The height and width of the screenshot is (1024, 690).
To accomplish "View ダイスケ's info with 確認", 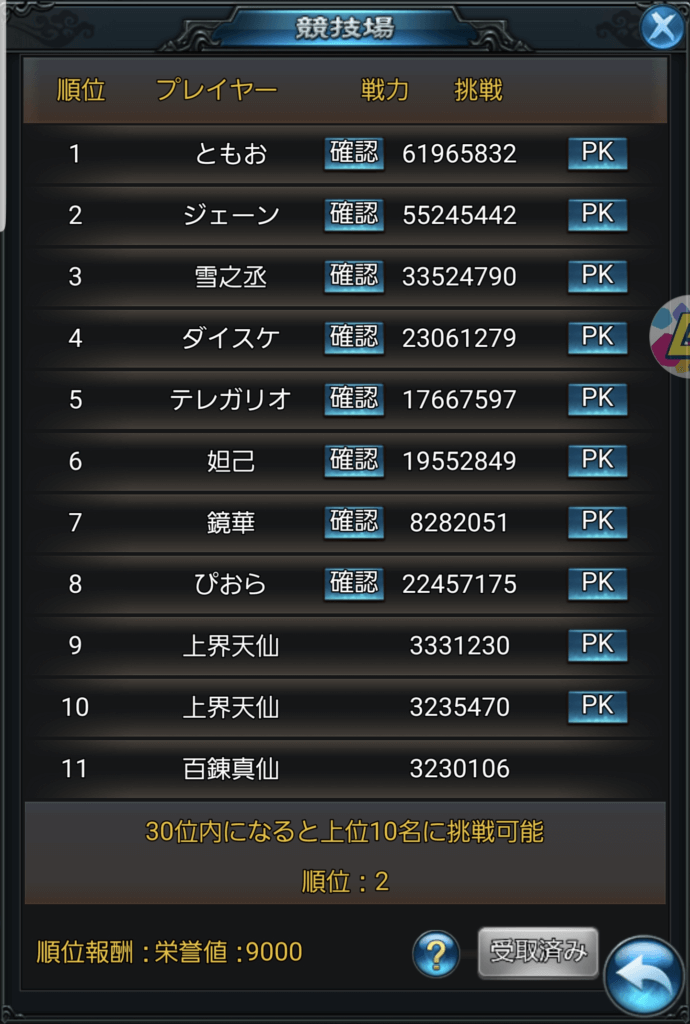I will [x=354, y=337].
